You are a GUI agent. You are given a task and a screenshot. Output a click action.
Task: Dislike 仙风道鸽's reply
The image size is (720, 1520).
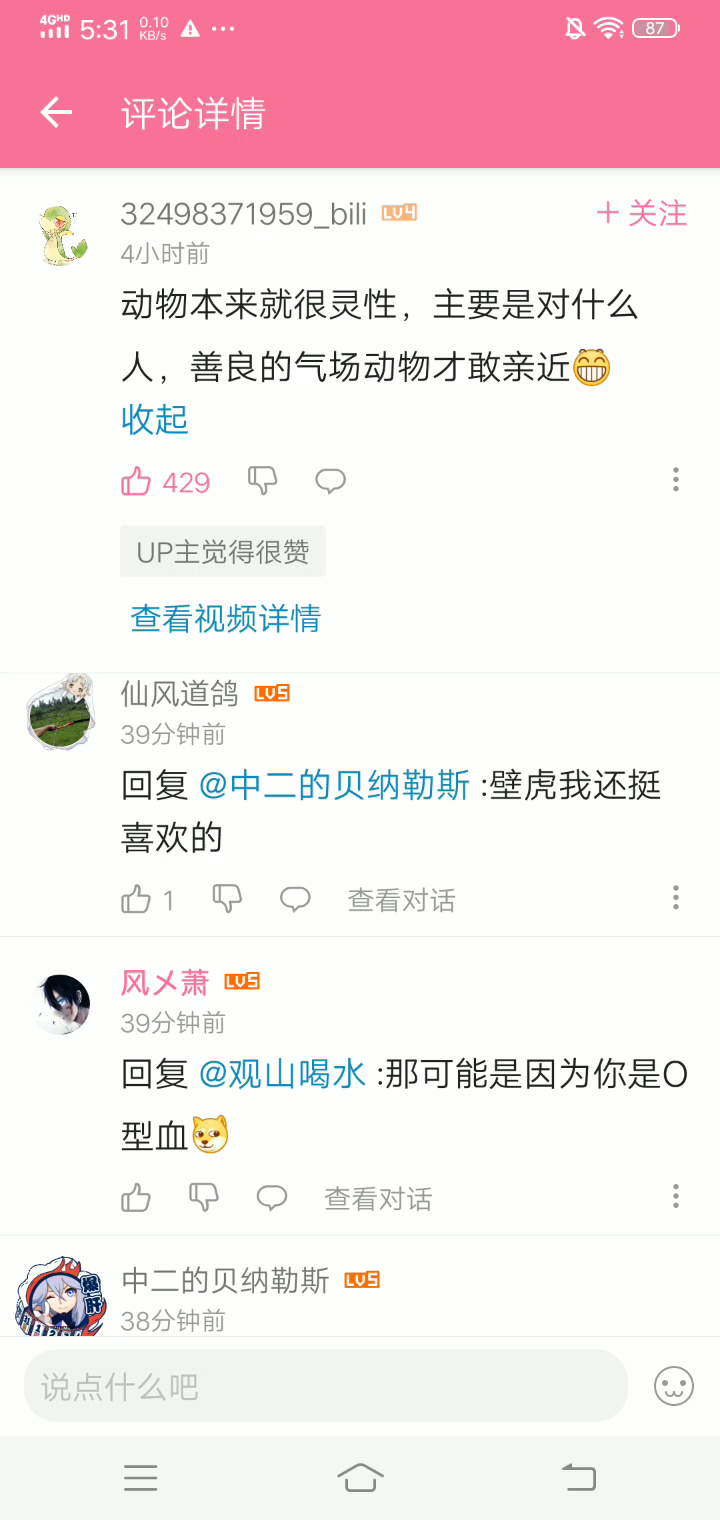(x=228, y=899)
